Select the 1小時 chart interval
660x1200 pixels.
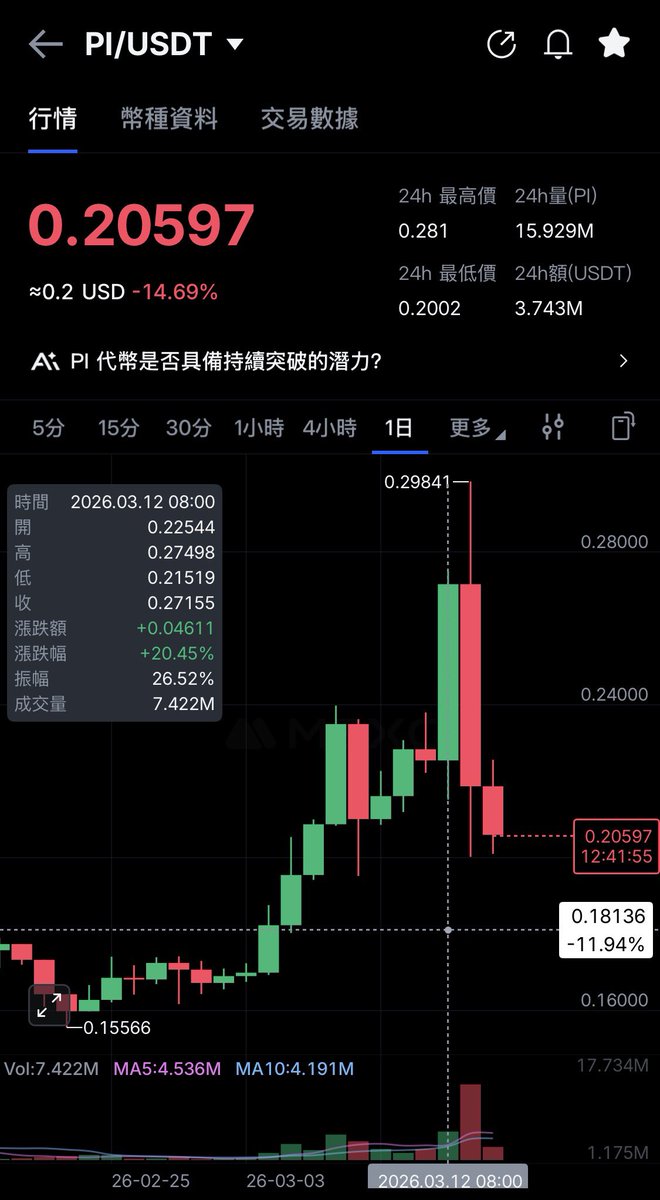[259, 428]
